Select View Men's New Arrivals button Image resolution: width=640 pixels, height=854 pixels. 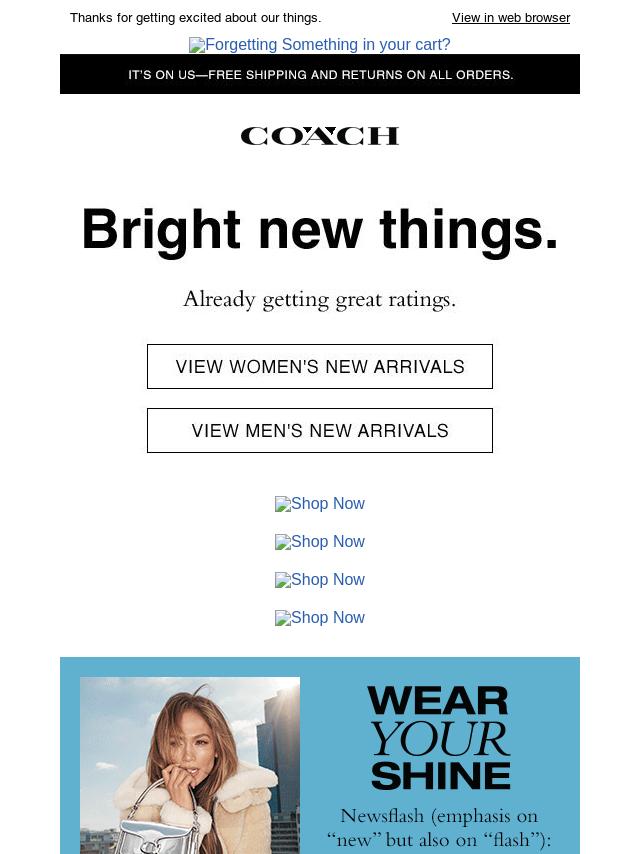point(320,431)
